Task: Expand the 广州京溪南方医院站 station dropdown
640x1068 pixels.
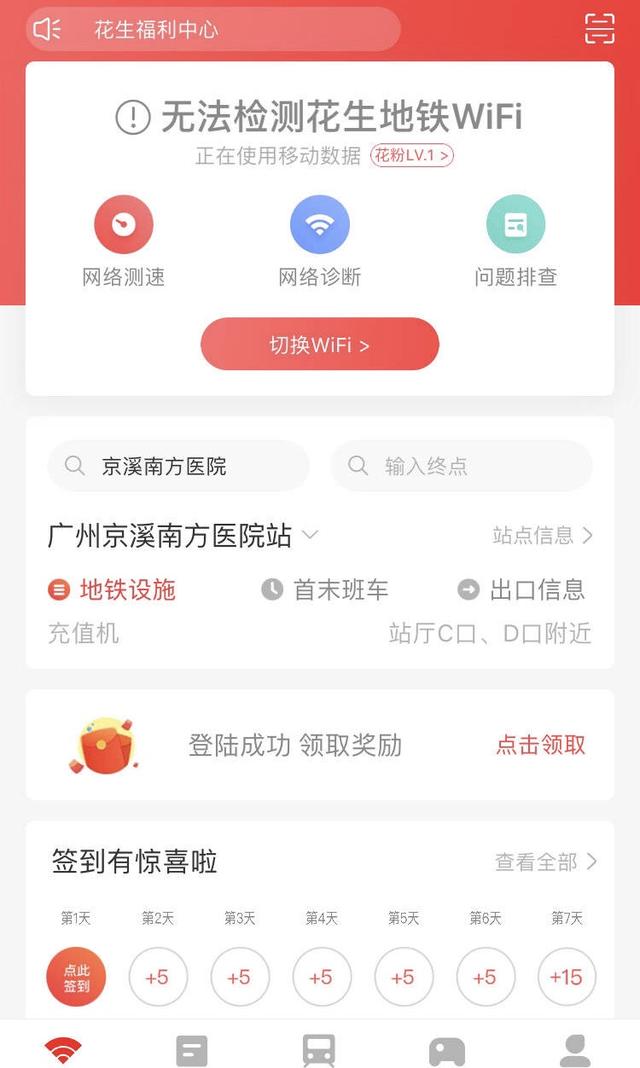Action: pos(310,535)
